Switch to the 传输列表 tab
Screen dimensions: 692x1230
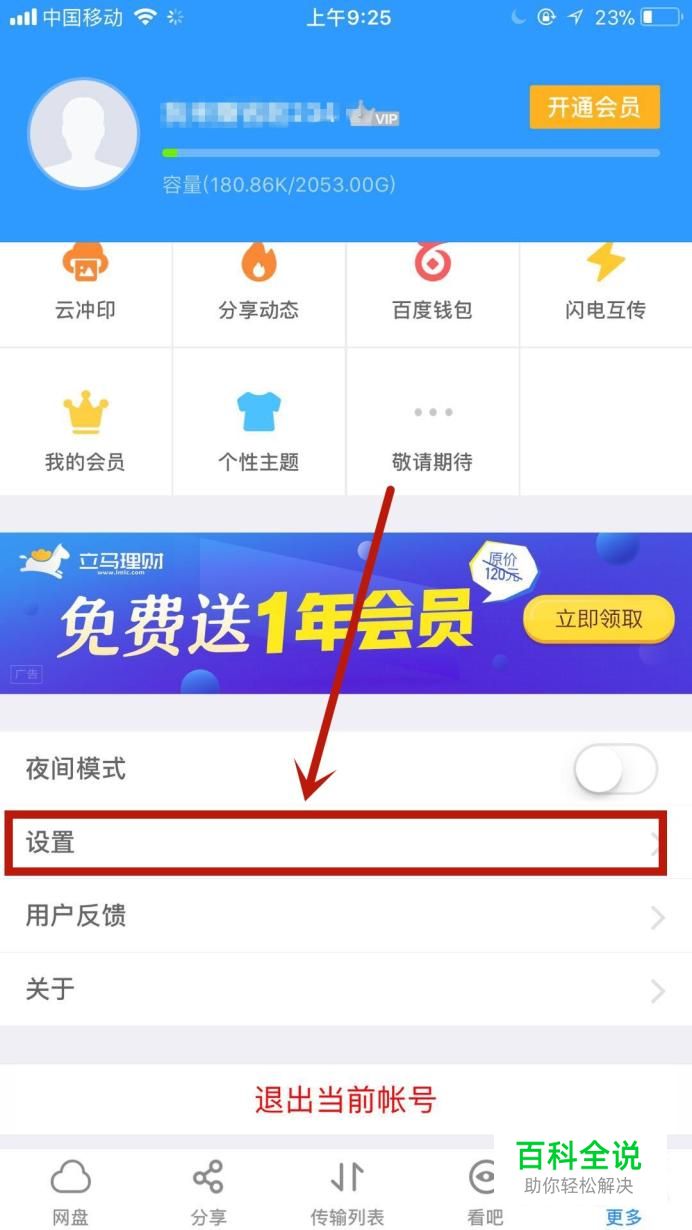[x=346, y=1192]
